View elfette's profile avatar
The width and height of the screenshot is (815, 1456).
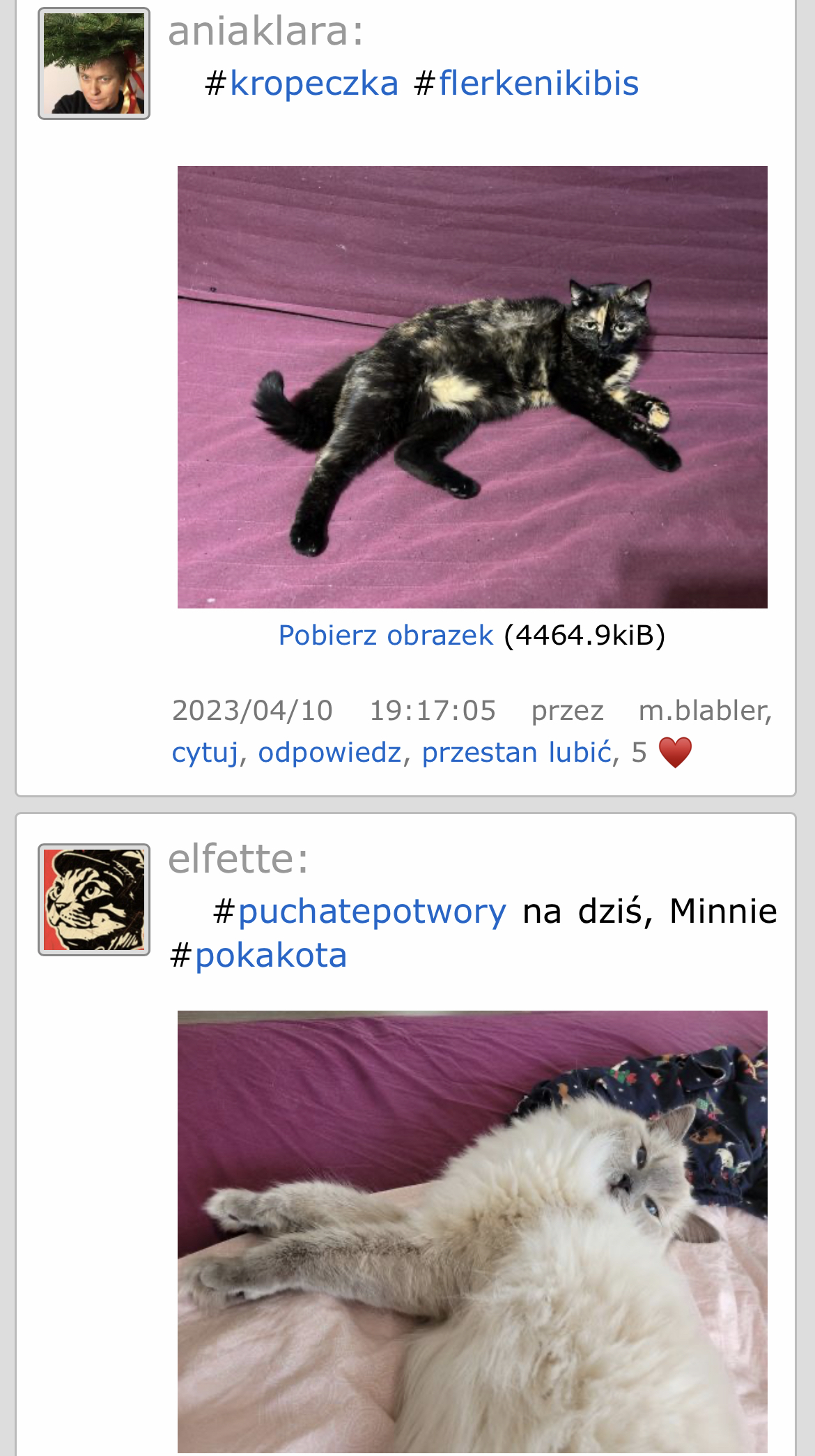94,900
